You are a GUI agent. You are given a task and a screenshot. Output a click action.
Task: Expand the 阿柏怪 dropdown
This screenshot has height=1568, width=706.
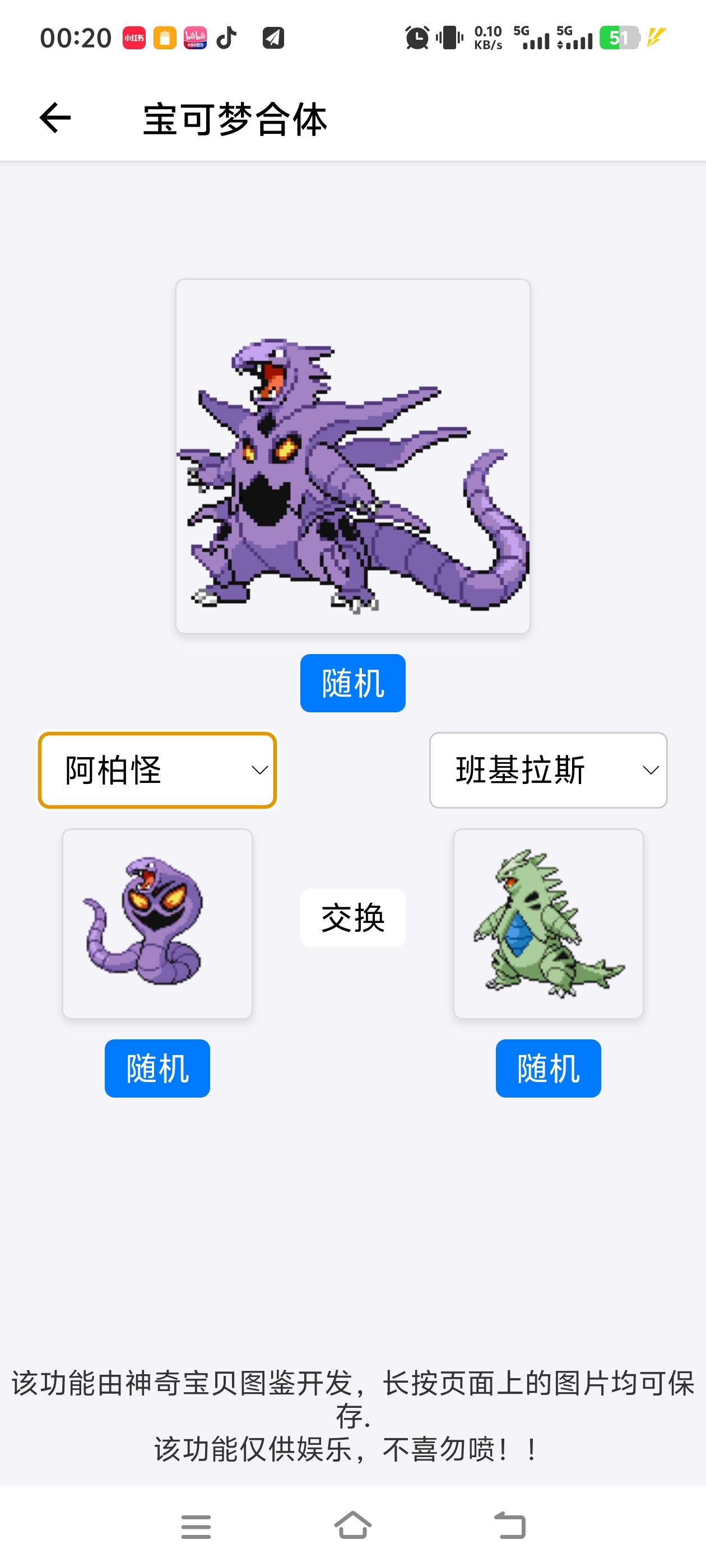(157, 770)
